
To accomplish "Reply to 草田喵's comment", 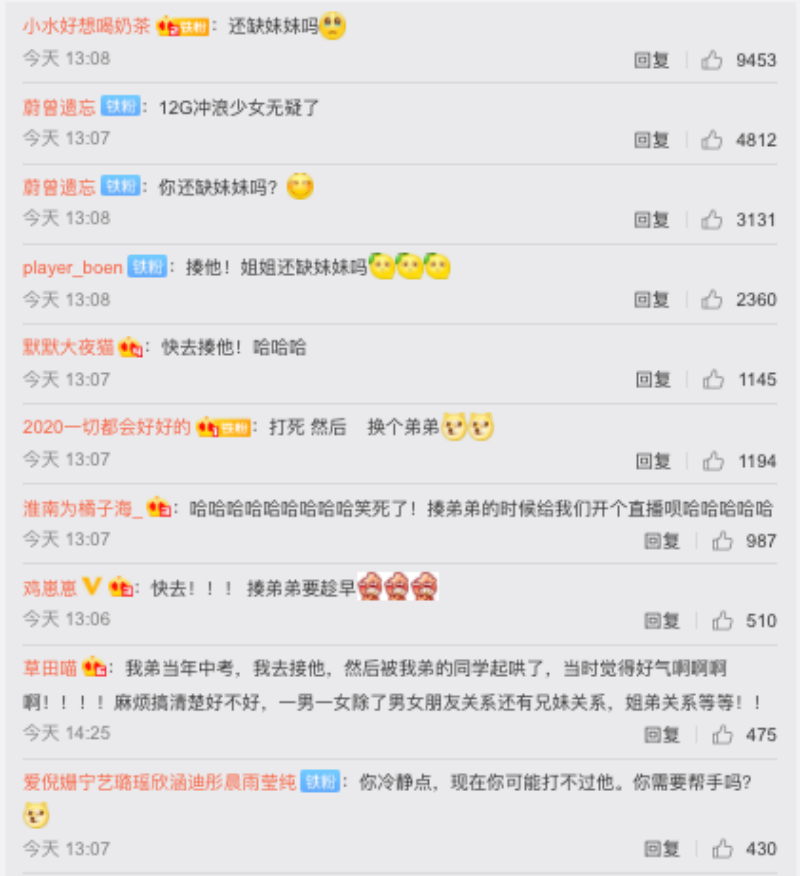I will click(662, 735).
